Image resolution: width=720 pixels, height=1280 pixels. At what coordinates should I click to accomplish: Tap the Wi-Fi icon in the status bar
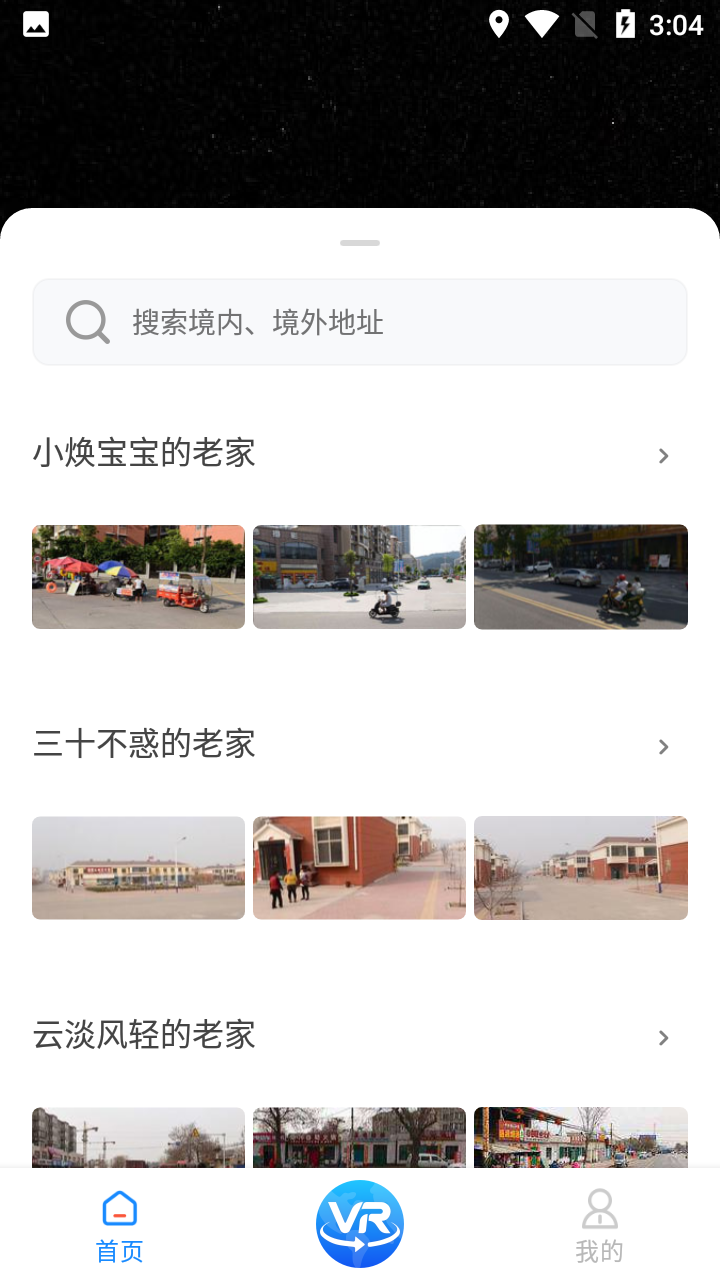point(542,24)
